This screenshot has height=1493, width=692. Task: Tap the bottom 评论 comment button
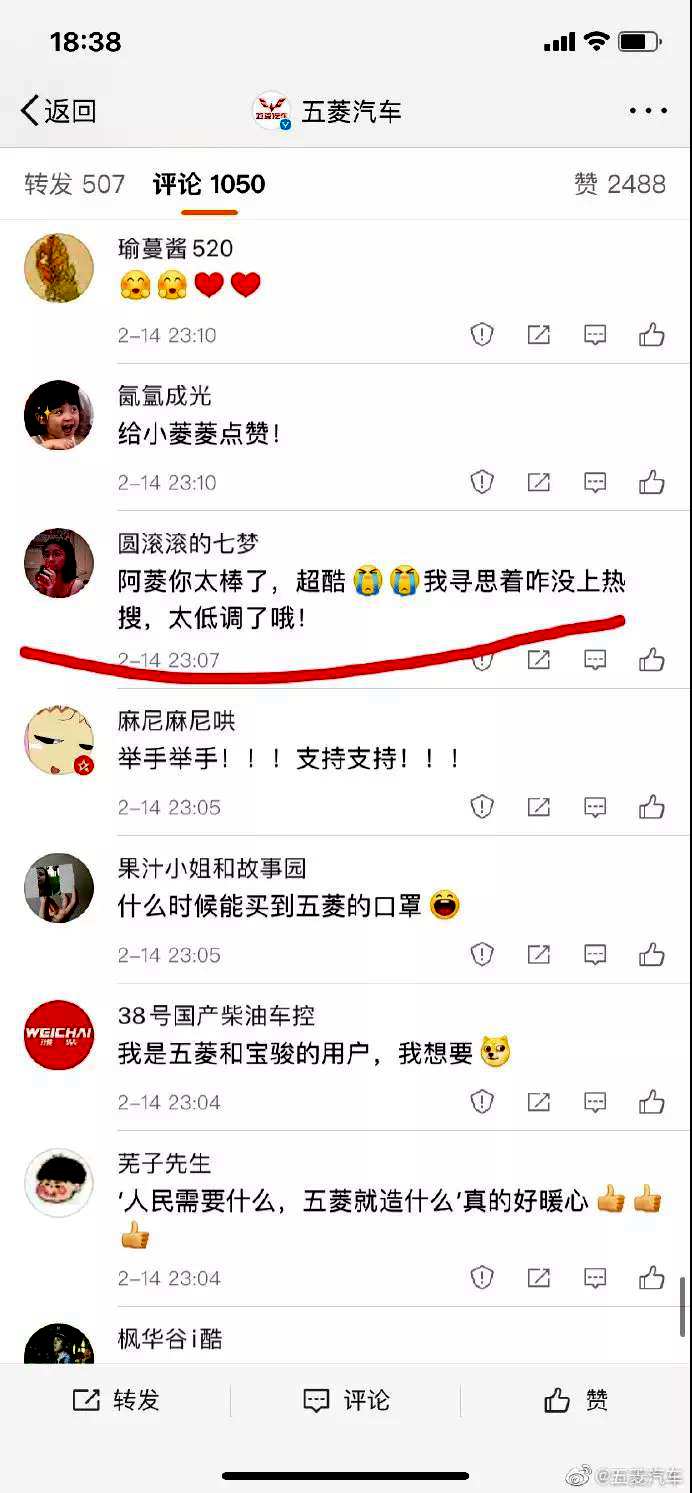(346, 1400)
